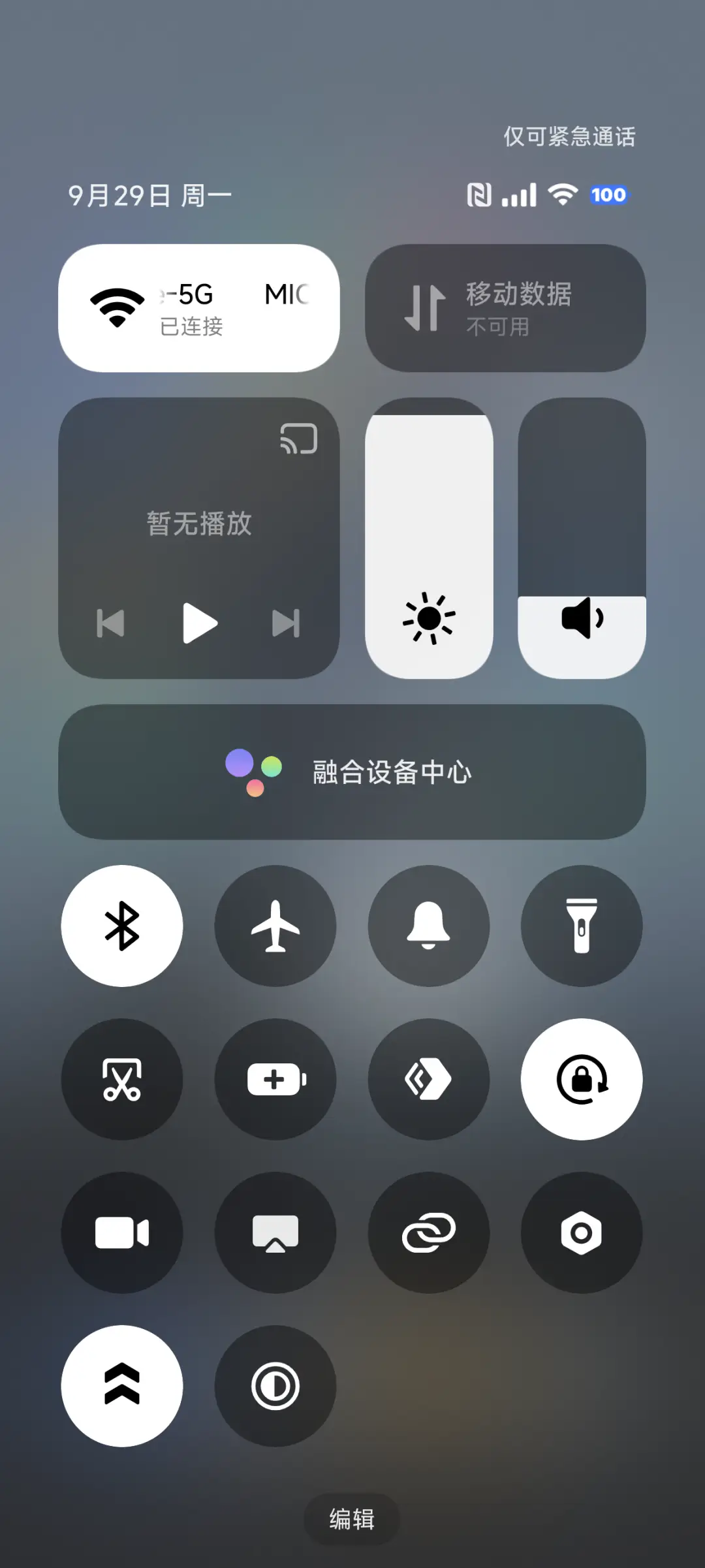Viewport: 705px width, 1568px height.
Task: Tap 编辑 to edit control tiles
Action: tap(351, 1519)
